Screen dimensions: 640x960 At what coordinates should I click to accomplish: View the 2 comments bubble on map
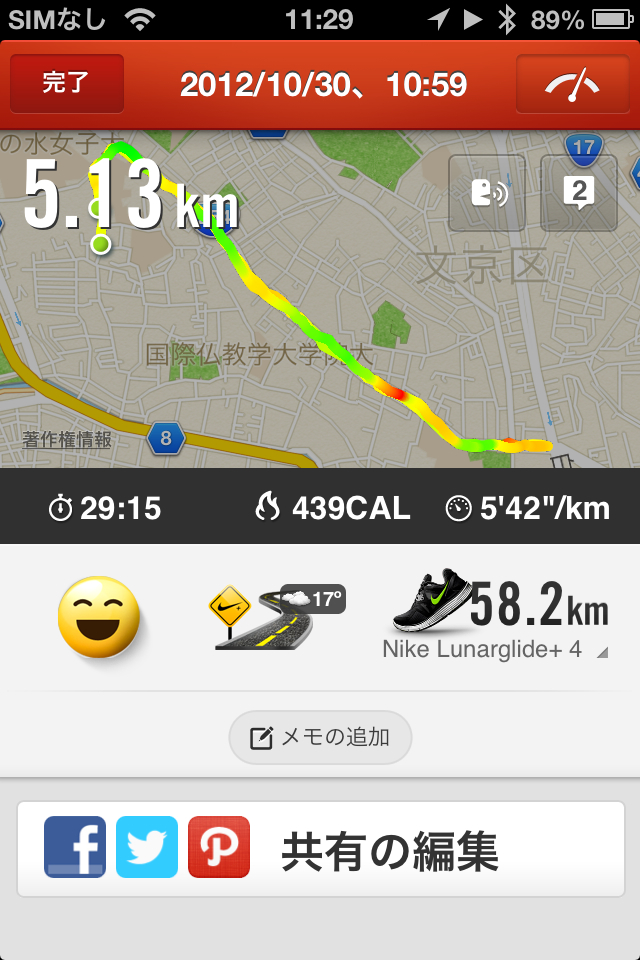578,193
